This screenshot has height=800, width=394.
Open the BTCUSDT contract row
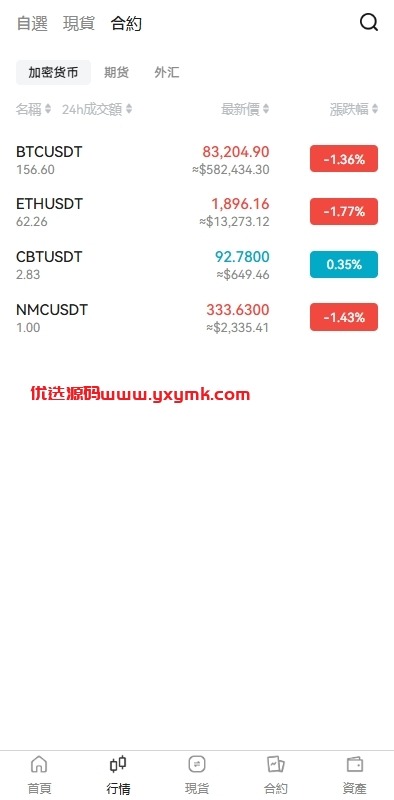click(197, 160)
